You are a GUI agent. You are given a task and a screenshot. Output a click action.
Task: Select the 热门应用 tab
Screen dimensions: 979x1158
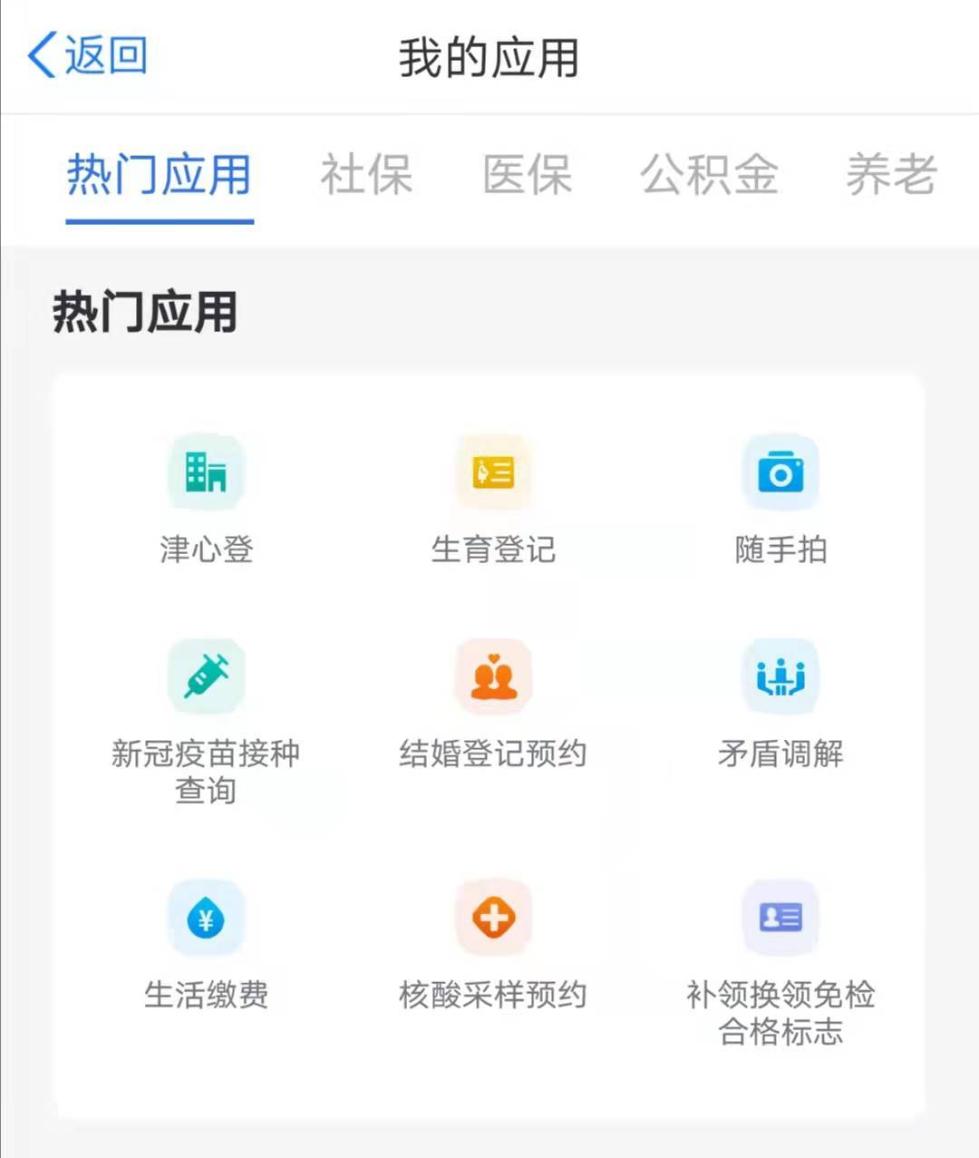(159, 175)
